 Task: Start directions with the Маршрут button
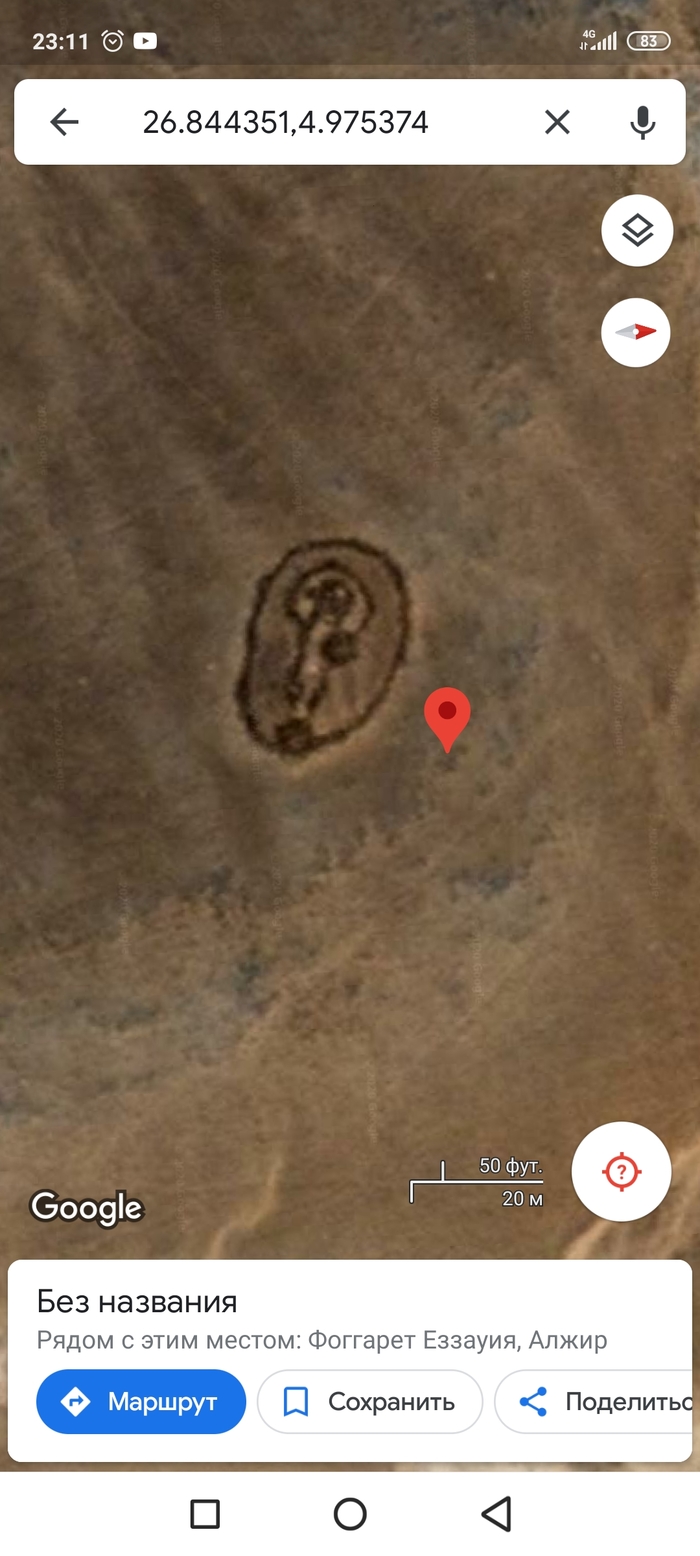coord(141,1402)
